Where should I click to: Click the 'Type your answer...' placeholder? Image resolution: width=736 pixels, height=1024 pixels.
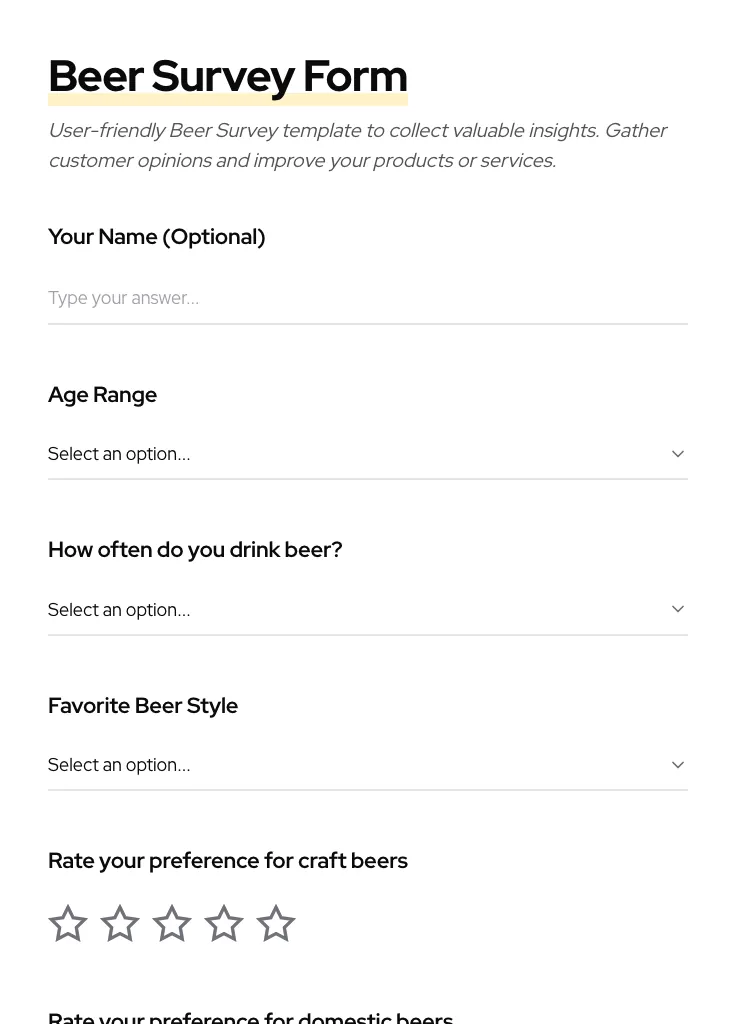(123, 298)
